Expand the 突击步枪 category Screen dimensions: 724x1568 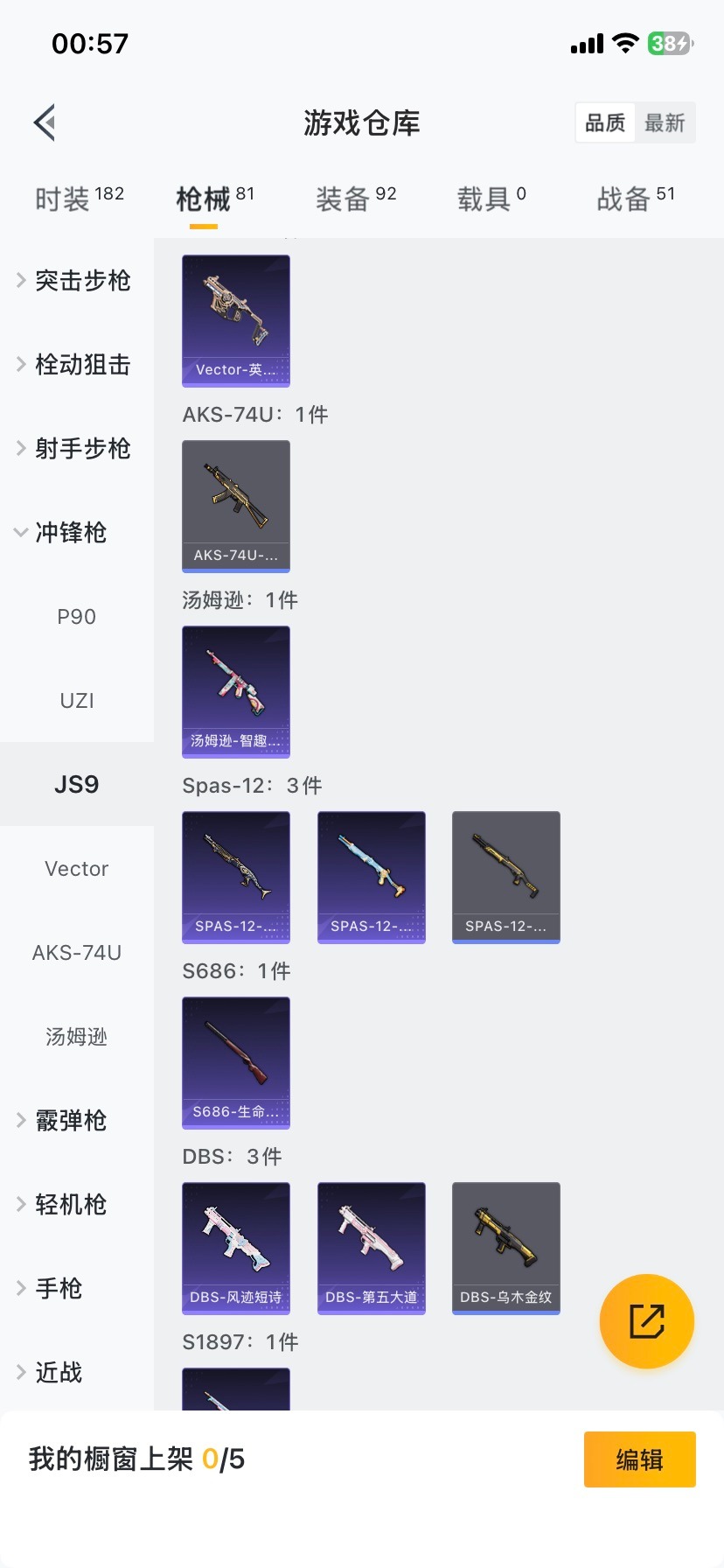tap(77, 281)
